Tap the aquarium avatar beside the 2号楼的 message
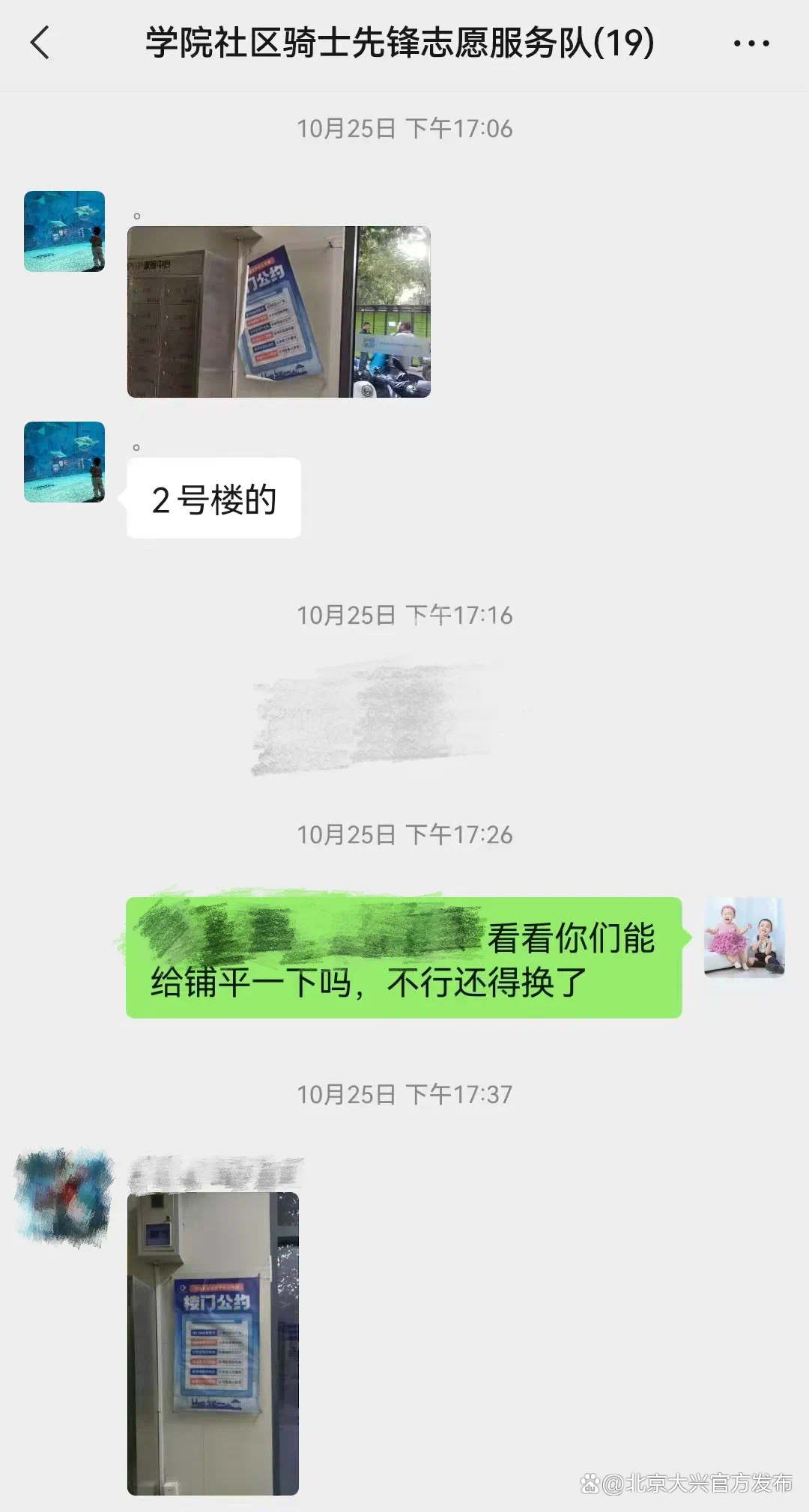This screenshot has width=809, height=1512. (x=64, y=462)
